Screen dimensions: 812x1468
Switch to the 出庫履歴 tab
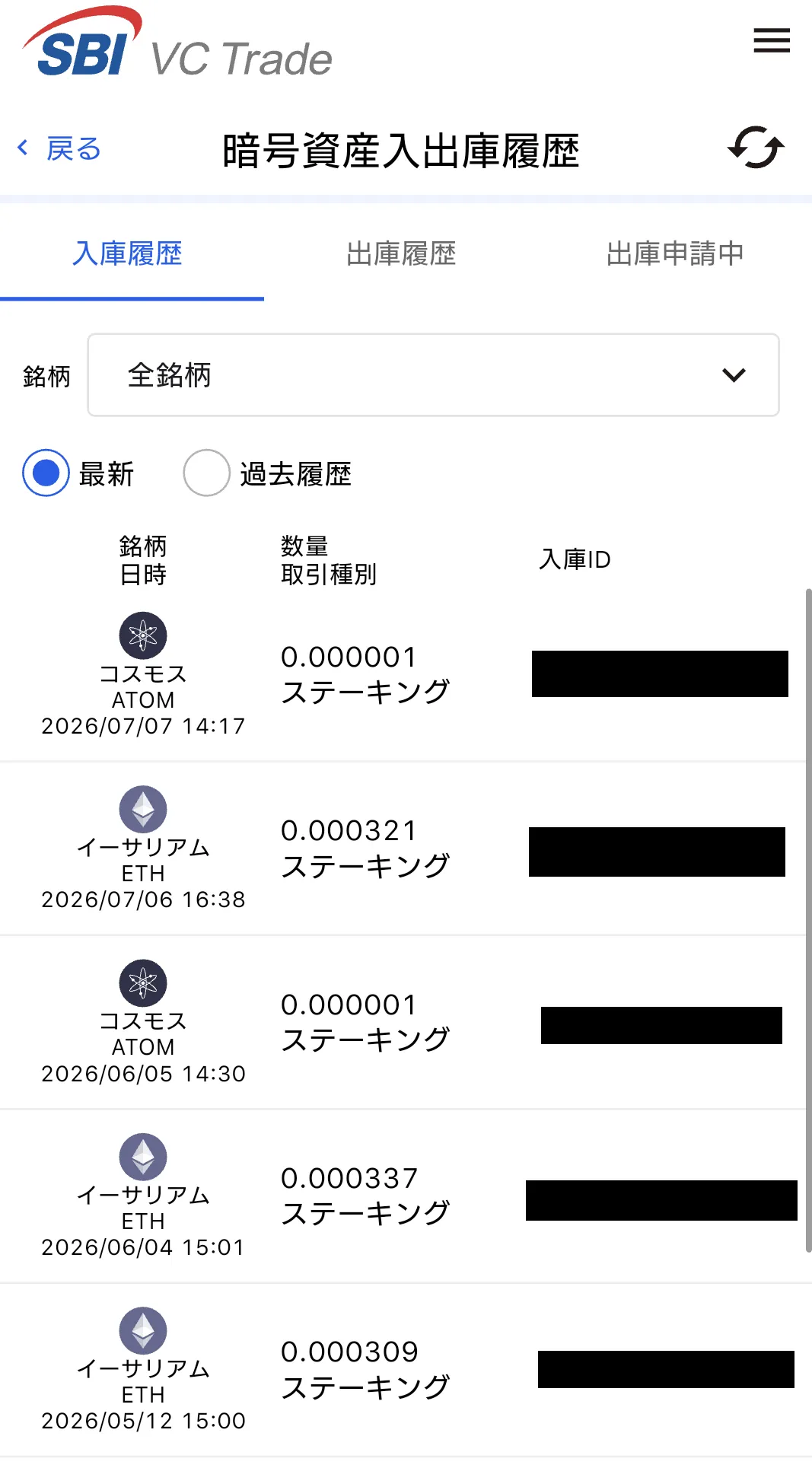[401, 253]
